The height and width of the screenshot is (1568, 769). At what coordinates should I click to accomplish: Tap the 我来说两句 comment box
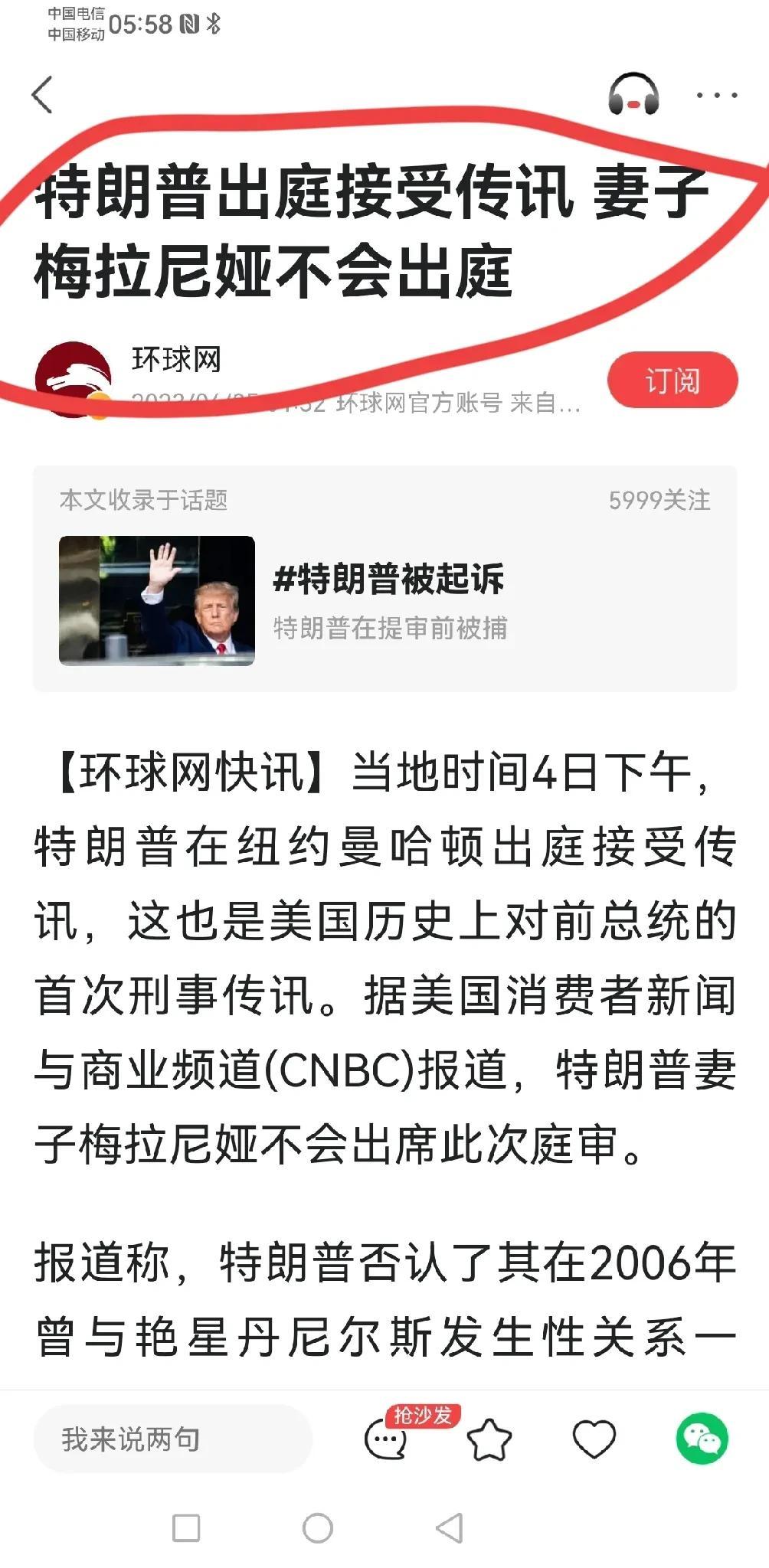pyautogui.click(x=172, y=1439)
